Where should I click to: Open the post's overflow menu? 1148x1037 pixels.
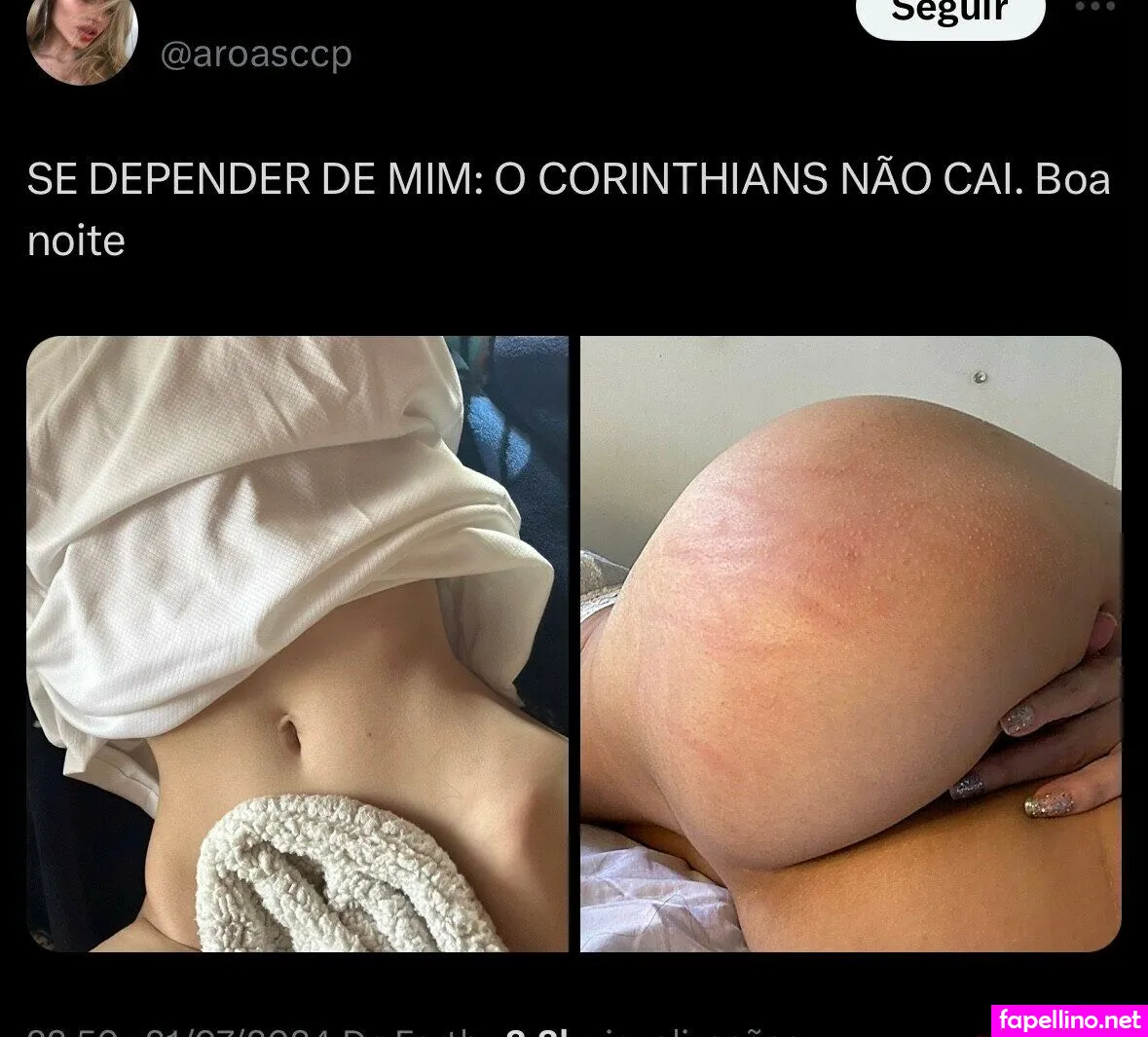coord(1094,8)
